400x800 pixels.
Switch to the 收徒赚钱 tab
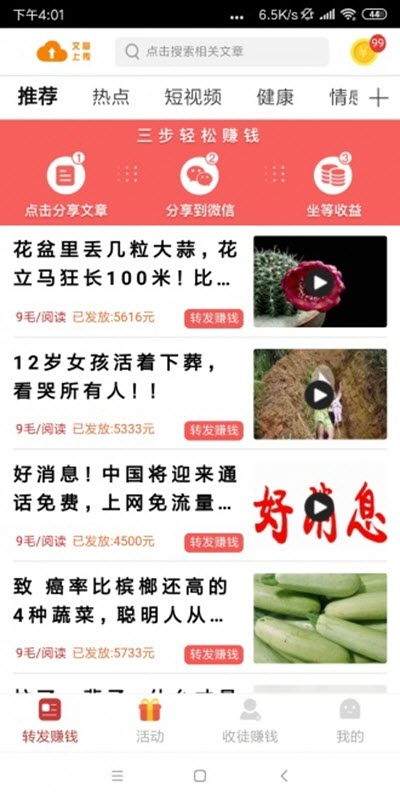[x=250, y=721]
